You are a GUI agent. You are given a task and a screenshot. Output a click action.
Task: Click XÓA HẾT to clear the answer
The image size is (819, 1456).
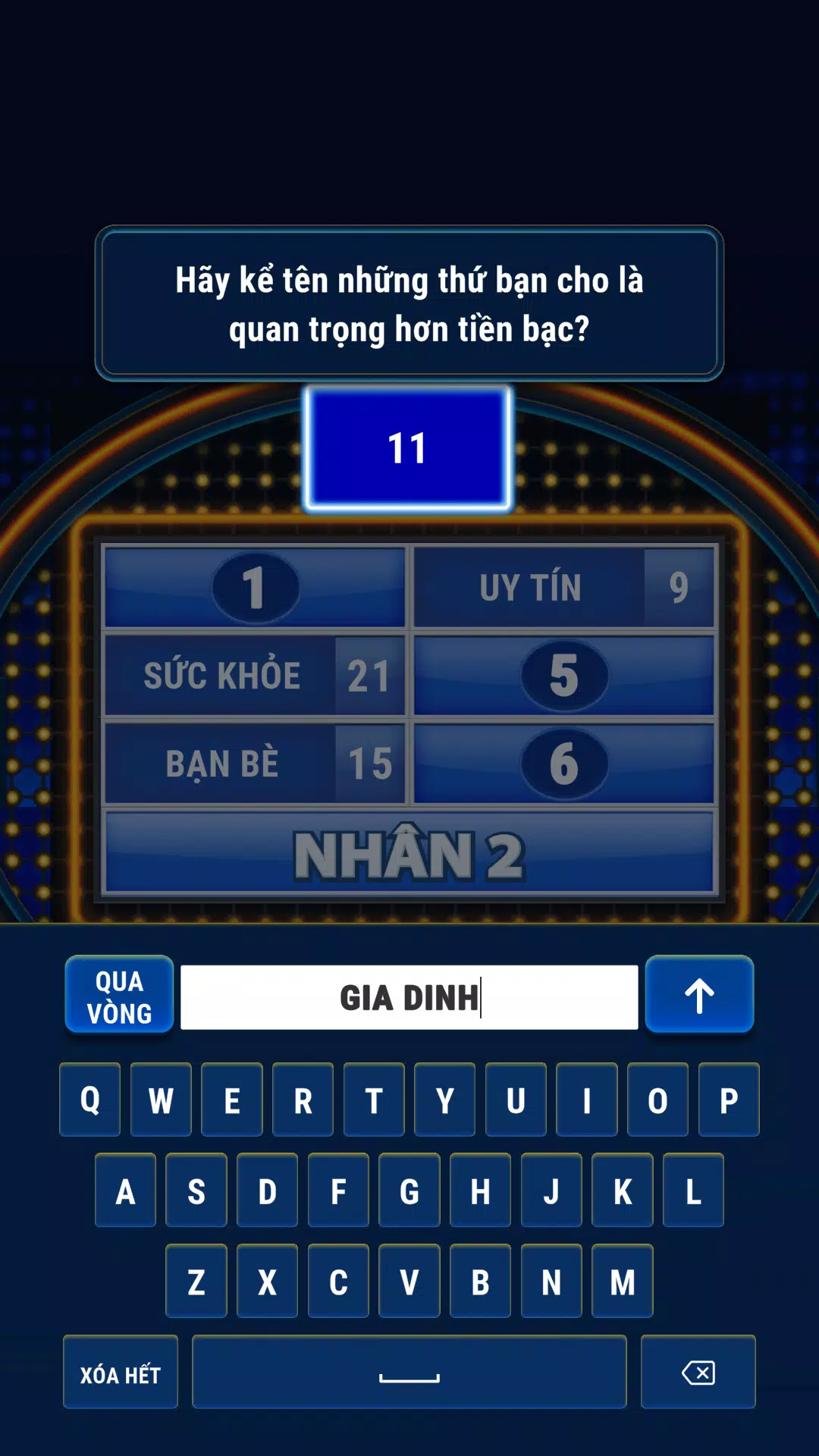click(120, 1373)
